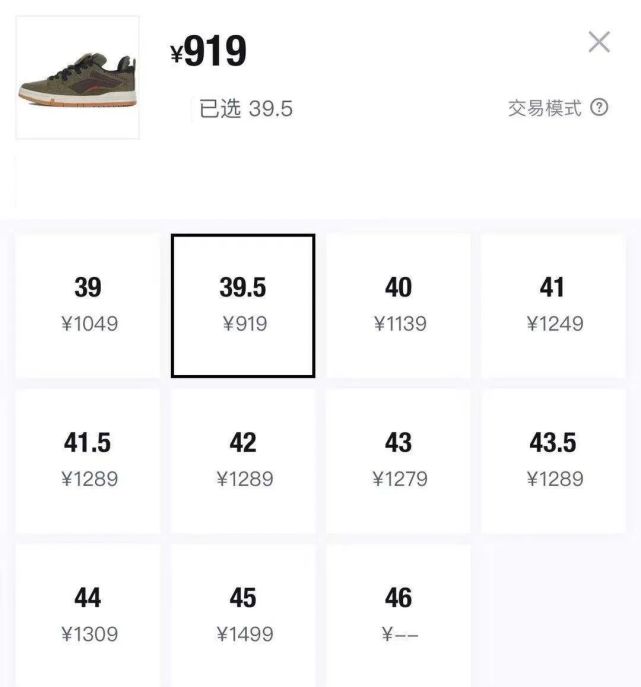Select size 43 for ¥1279
641x687 pixels.
click(x=398, y=460)
